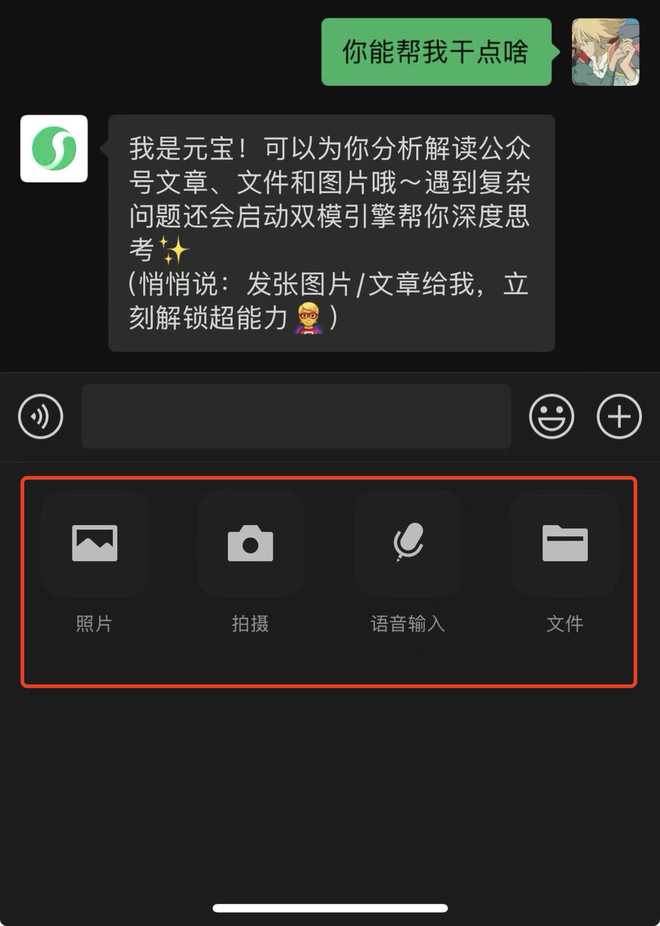This screenshot has width=660, height=926.
Task: Start 语音输入 voice typing
Action: point(407,544)
